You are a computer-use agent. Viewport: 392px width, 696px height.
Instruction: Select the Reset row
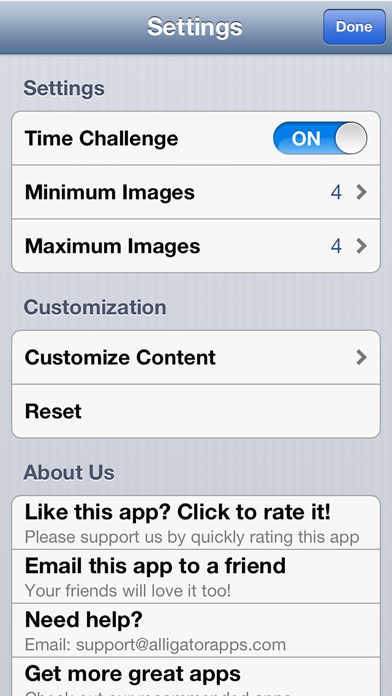196,411
